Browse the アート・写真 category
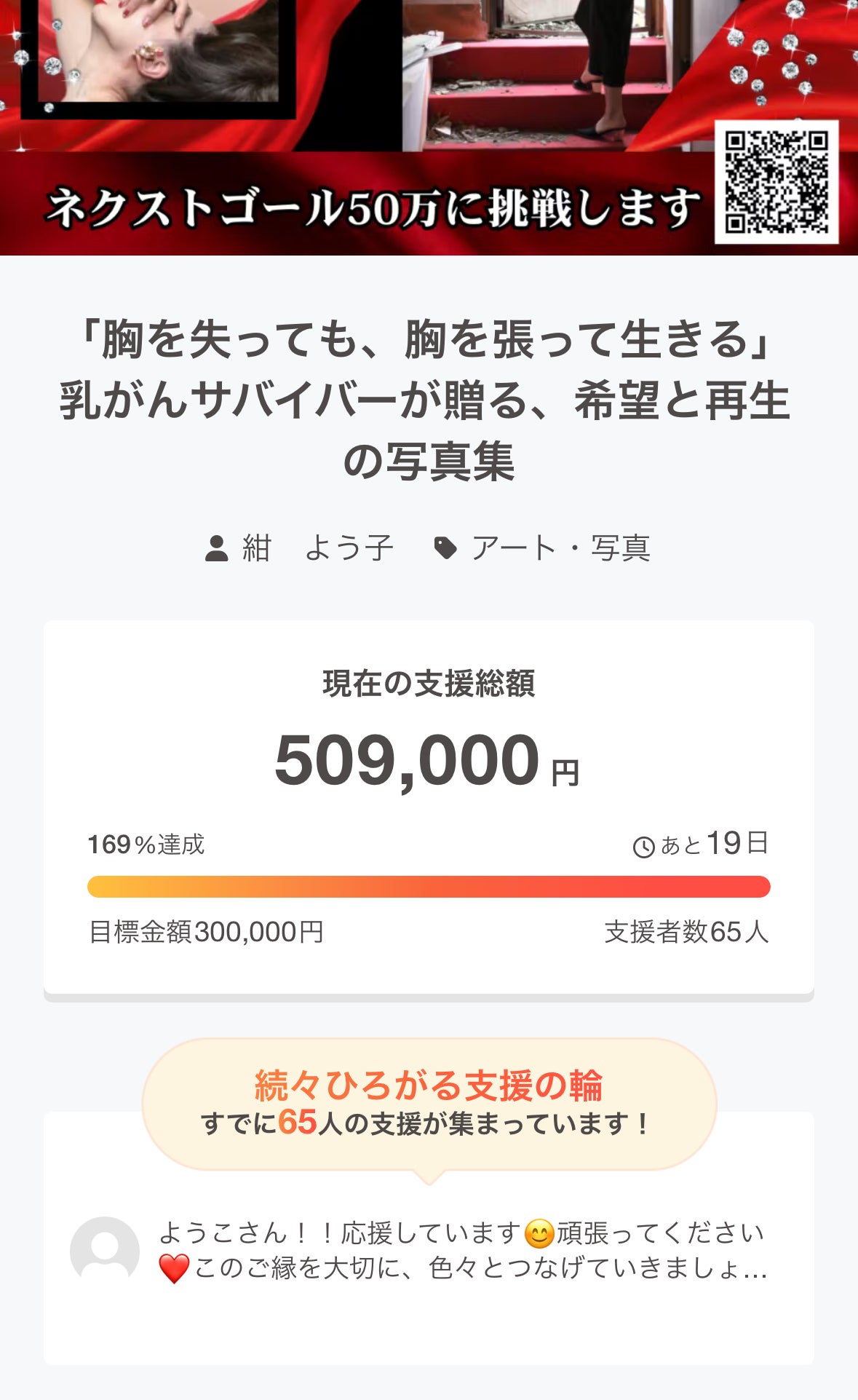The image size is (858, 1400). point(559,548)
